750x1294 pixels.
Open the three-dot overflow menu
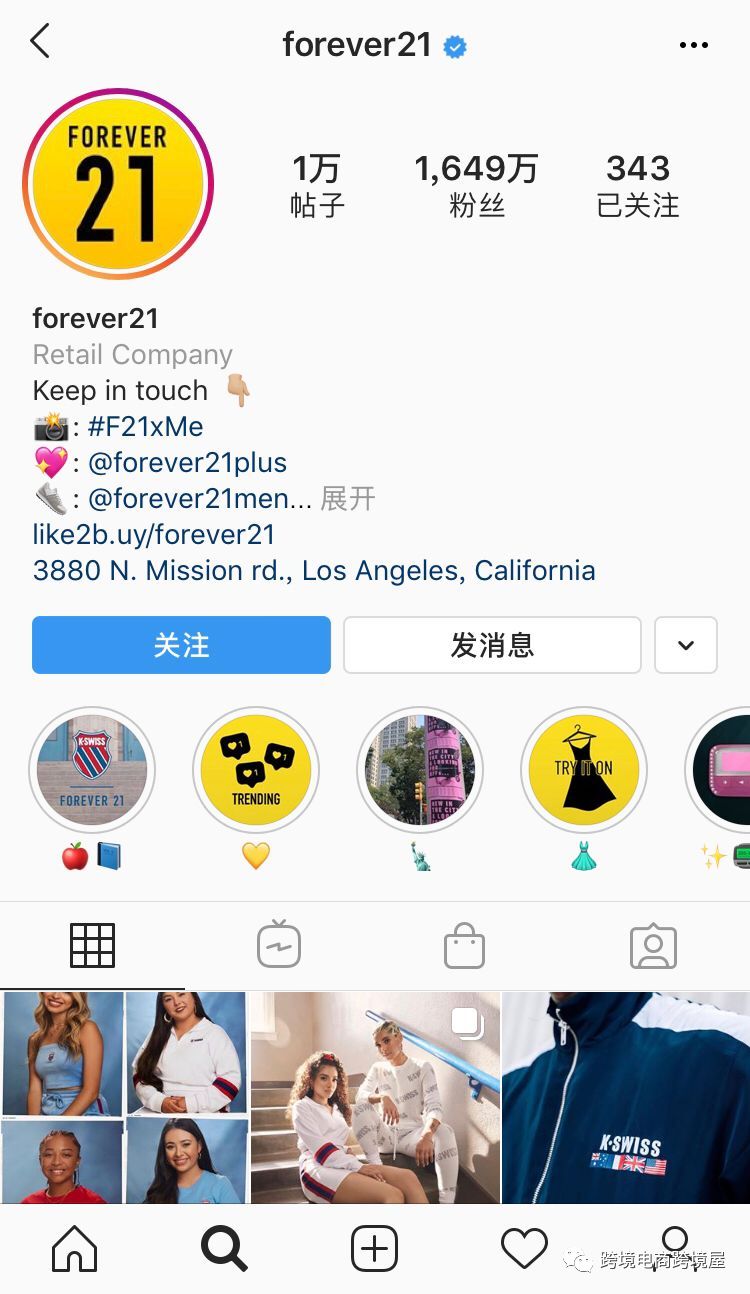(x=693, y=45)
